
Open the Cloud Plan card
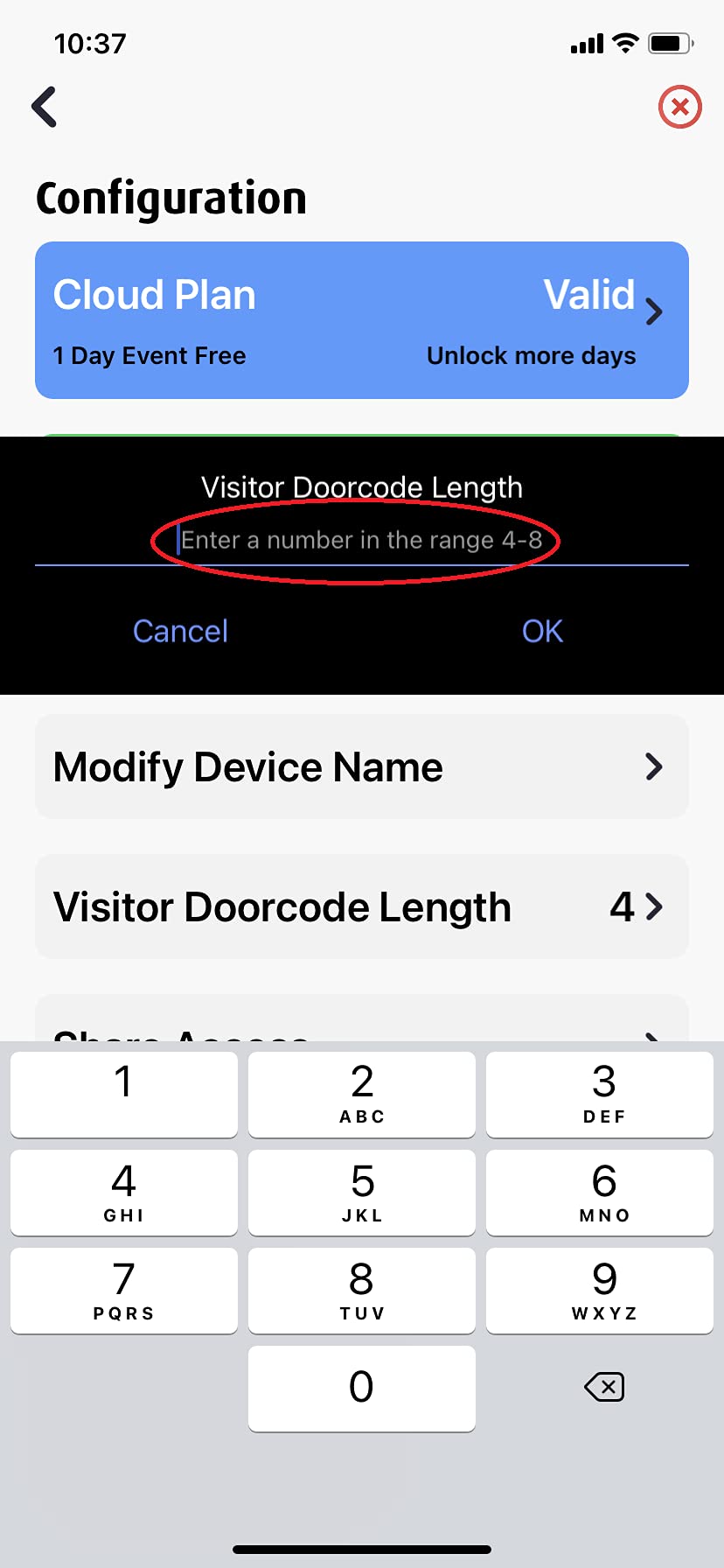tap(361, 320)
